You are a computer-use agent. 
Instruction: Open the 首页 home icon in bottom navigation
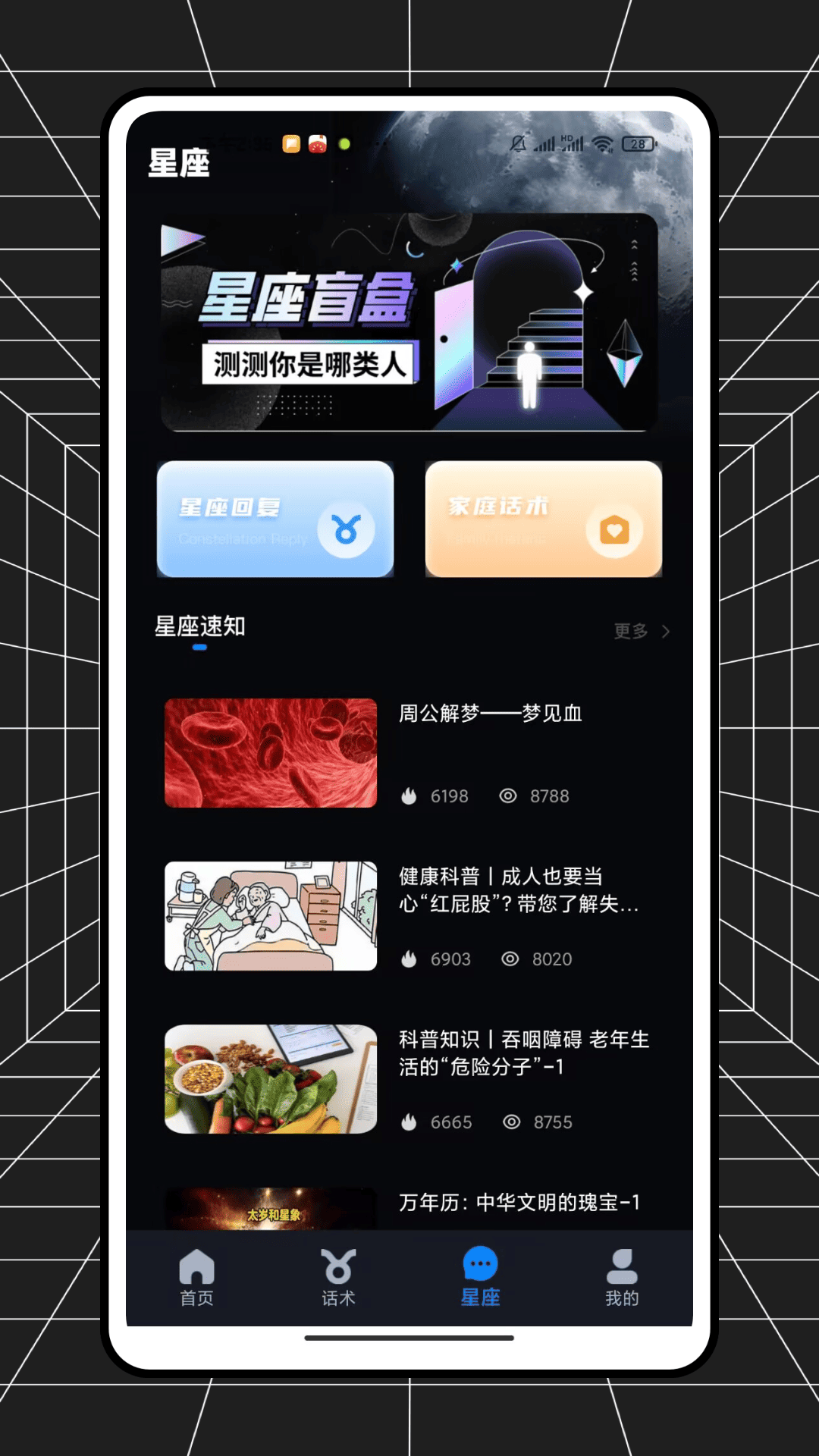(196, 1265)
